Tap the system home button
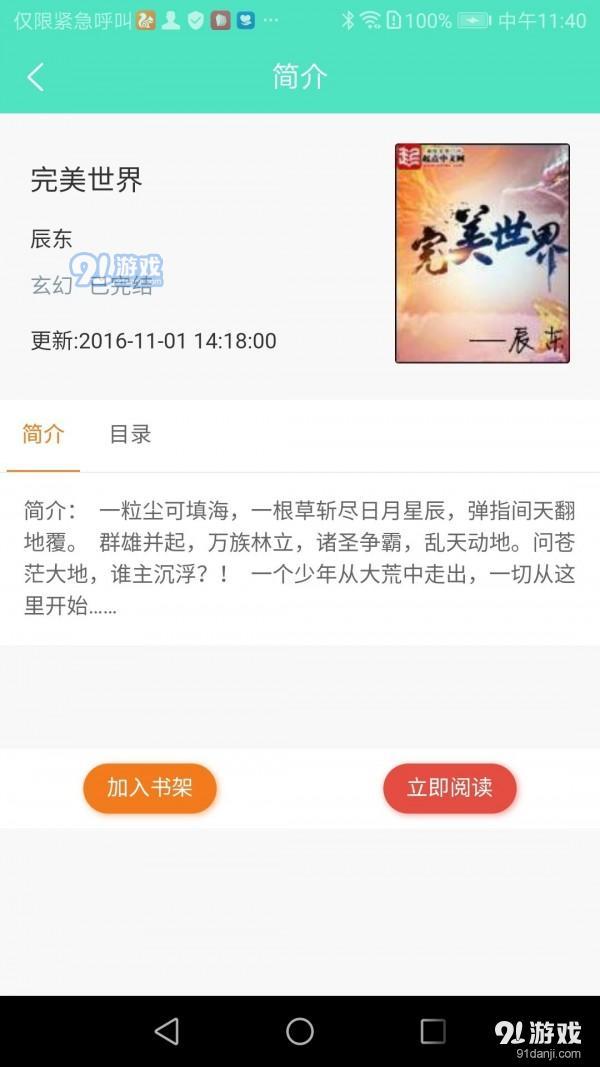 tap(300, 1031)
